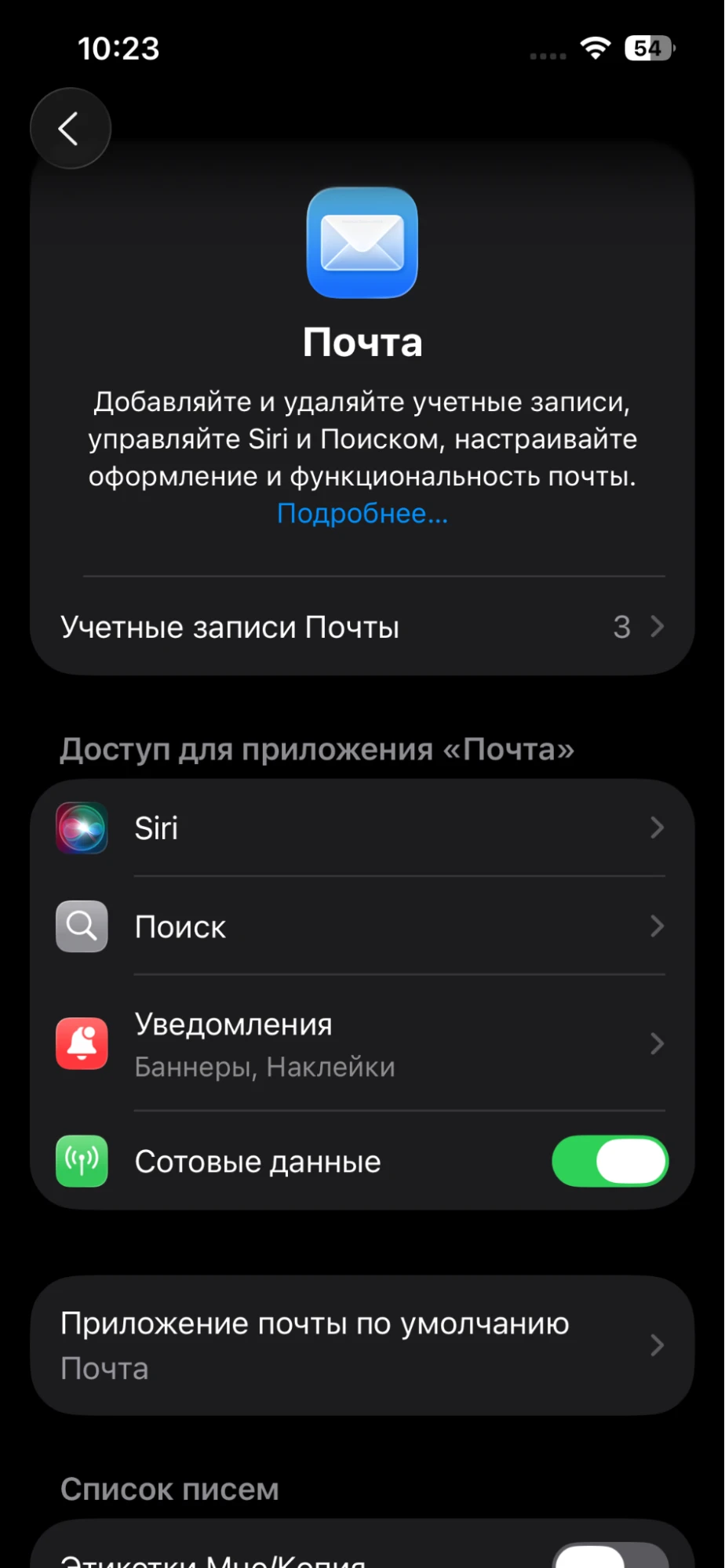
Task: Open the Siri settings row
Action: click(361, 828)
